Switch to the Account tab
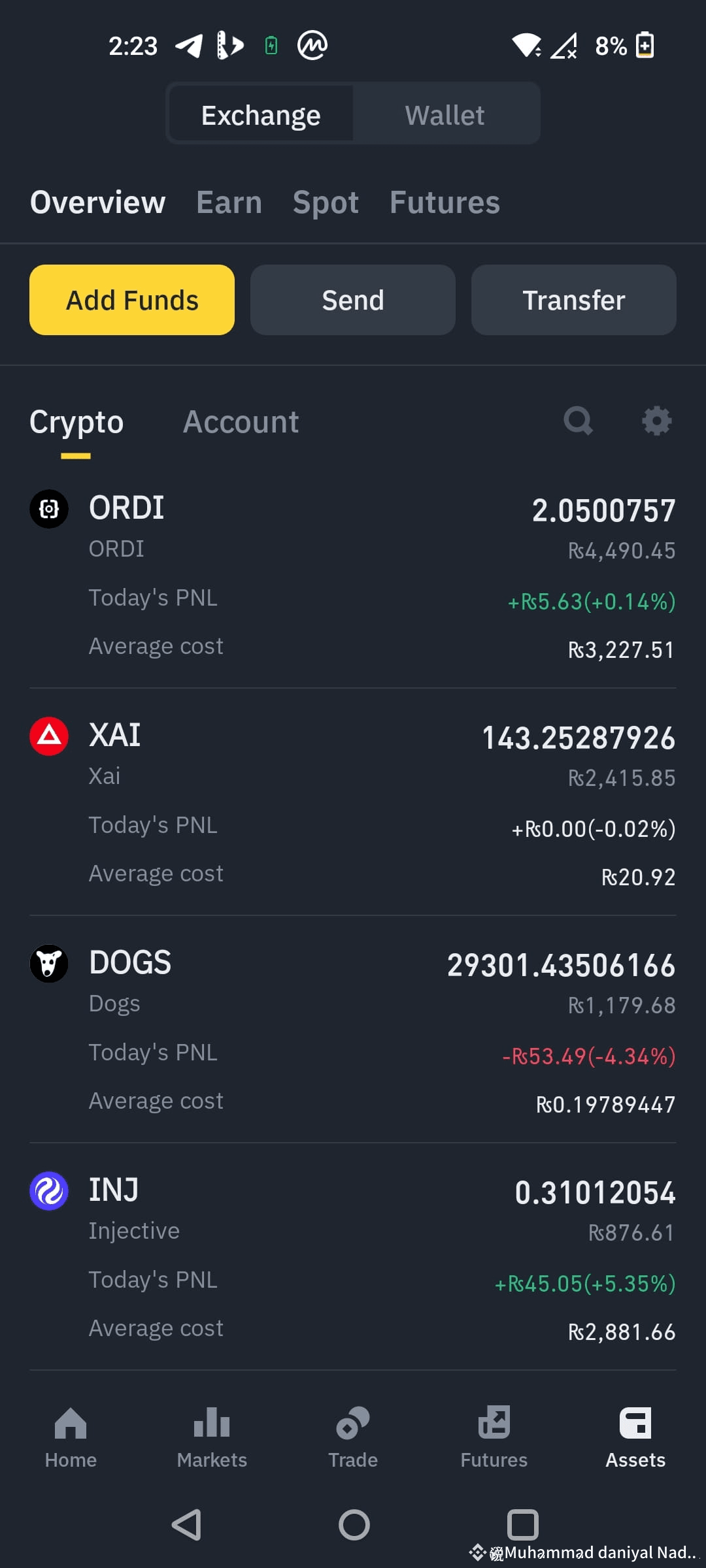 click(x=241, y=421)
